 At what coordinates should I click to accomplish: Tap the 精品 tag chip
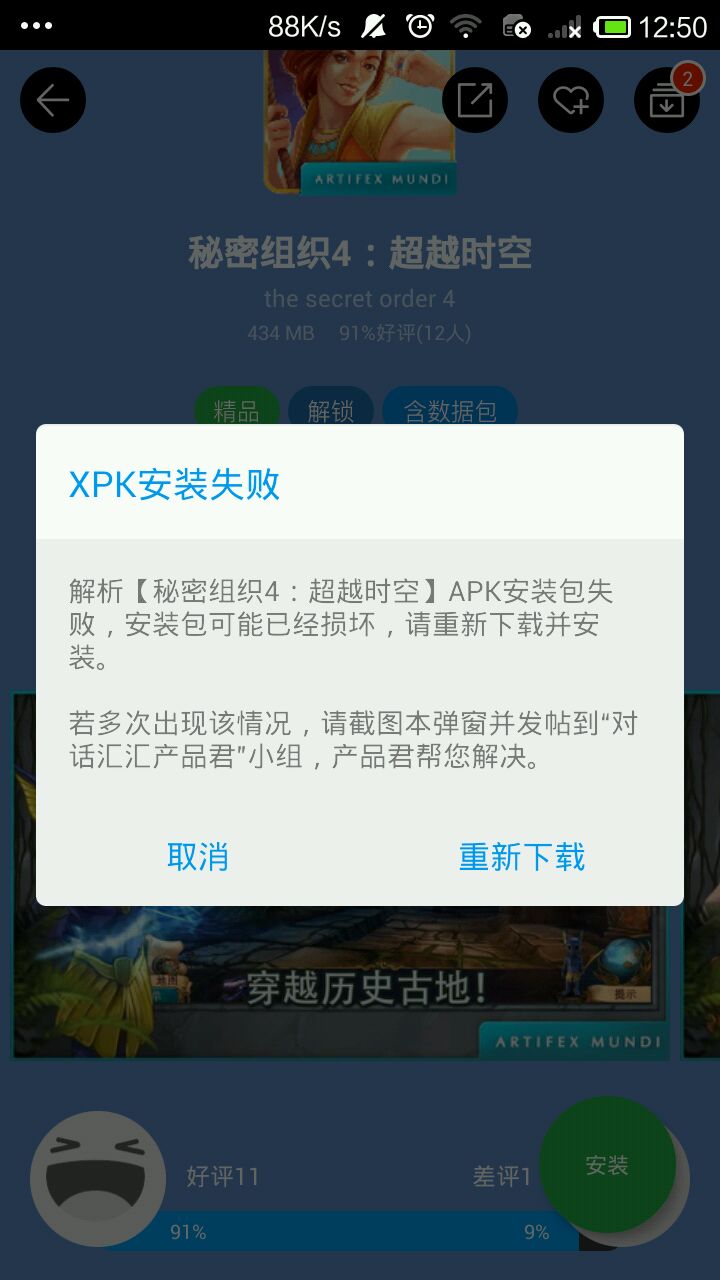(237, 410)
